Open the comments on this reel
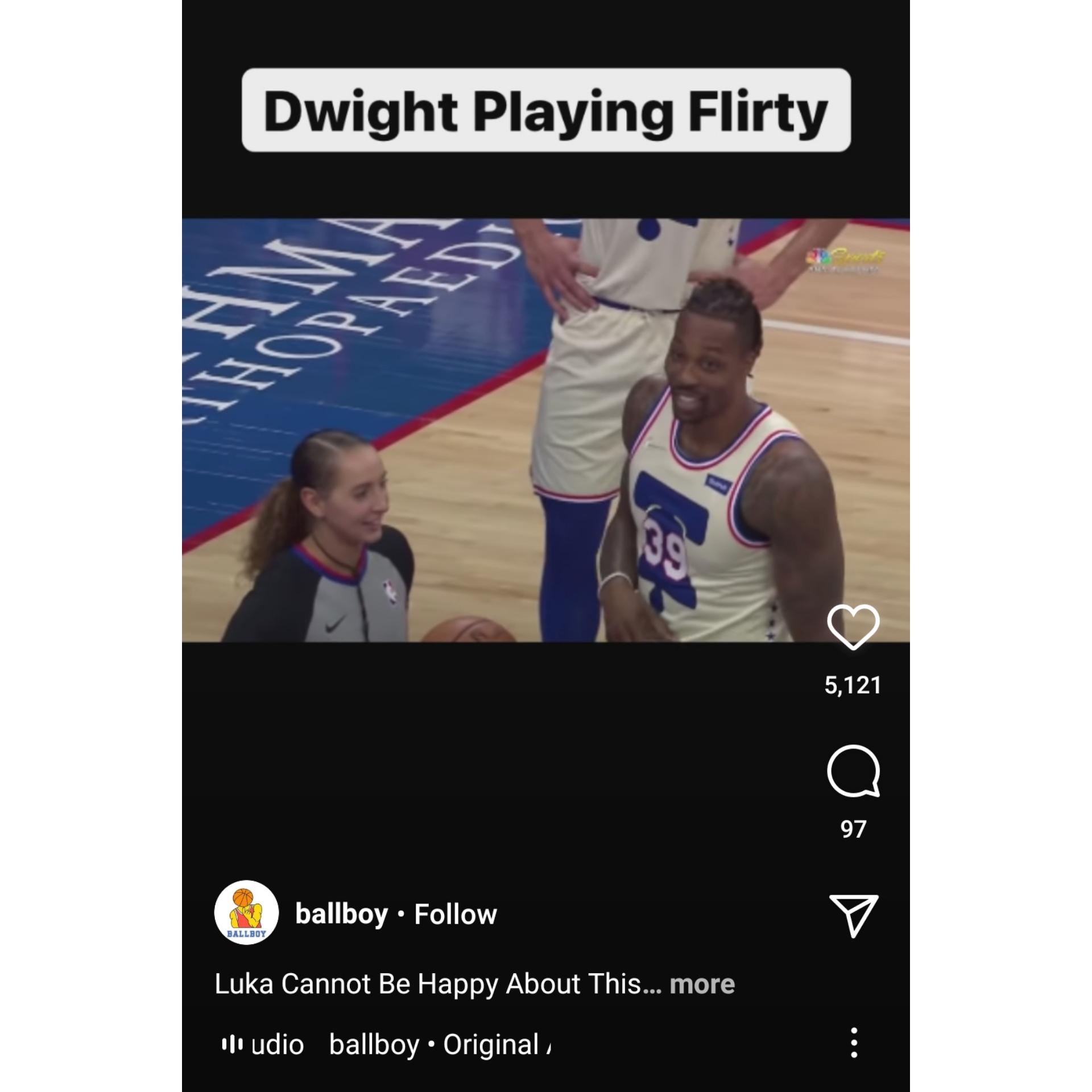 (853, 771)
